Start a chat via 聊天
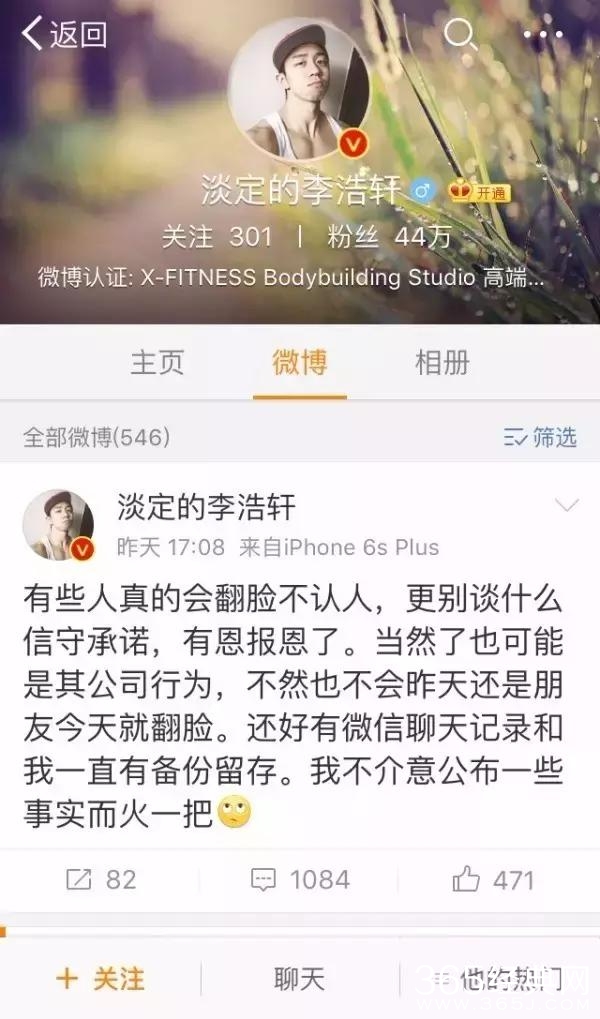The width and height of the screenshot is (600, 1019). point(300,978)
